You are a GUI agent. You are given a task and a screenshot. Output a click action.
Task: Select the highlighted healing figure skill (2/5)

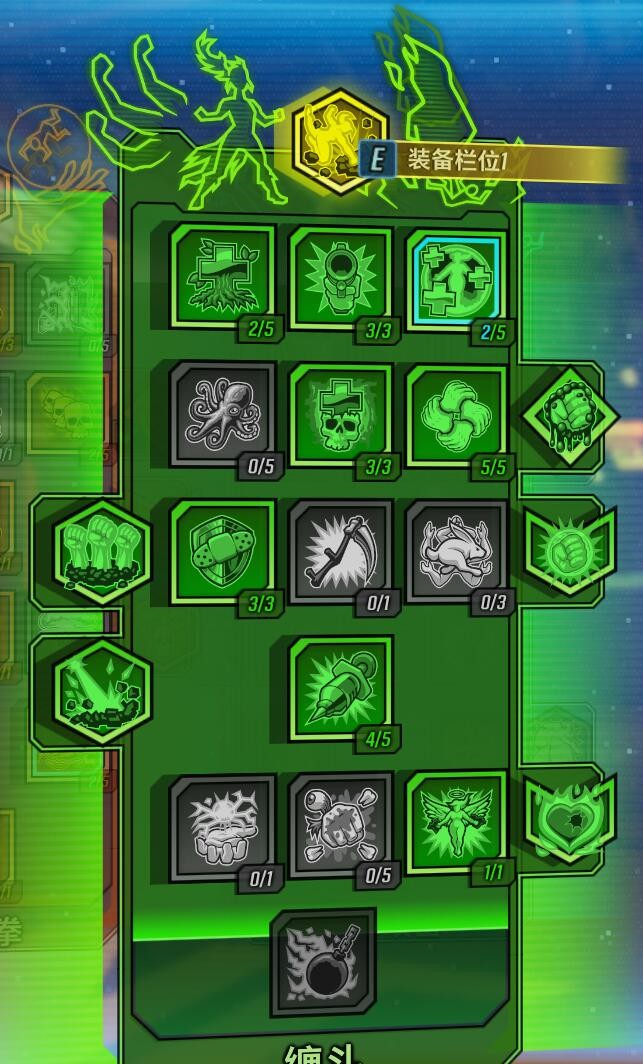coord(458,276)
